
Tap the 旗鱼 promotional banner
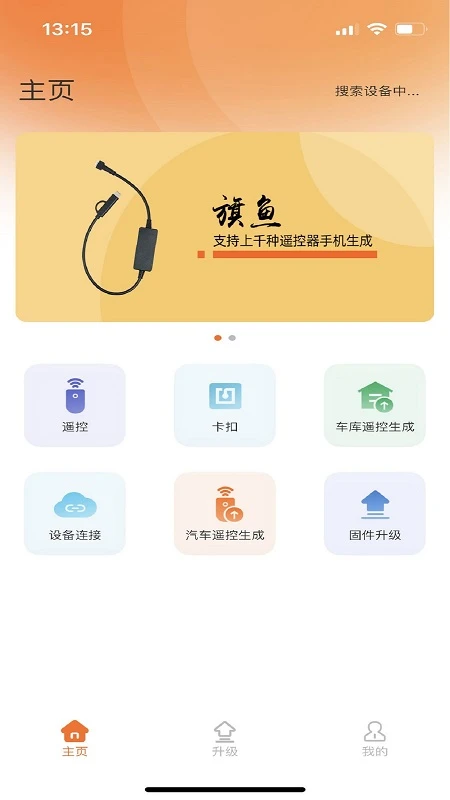click(224, 227)
